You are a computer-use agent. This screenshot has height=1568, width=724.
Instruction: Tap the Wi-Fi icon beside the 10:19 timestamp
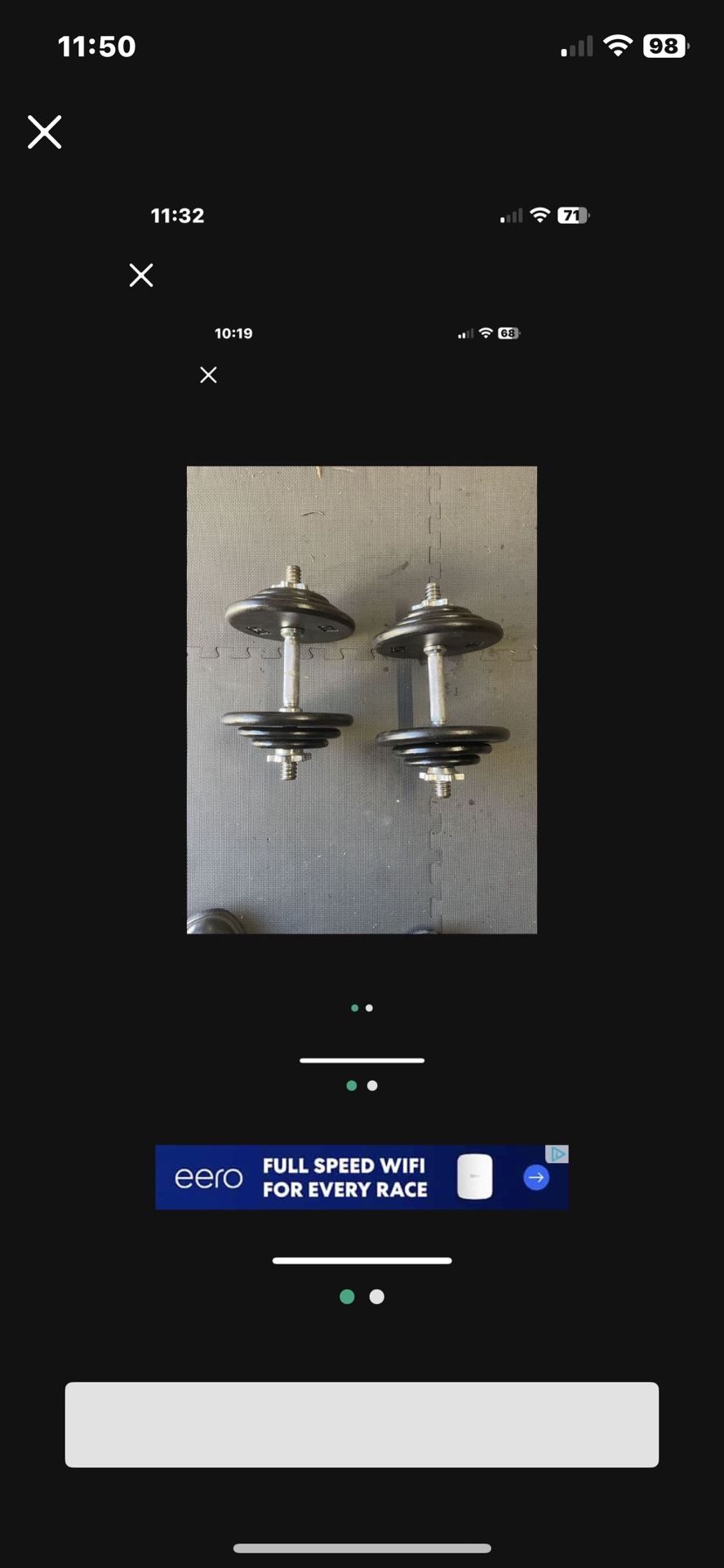[485, 332]
